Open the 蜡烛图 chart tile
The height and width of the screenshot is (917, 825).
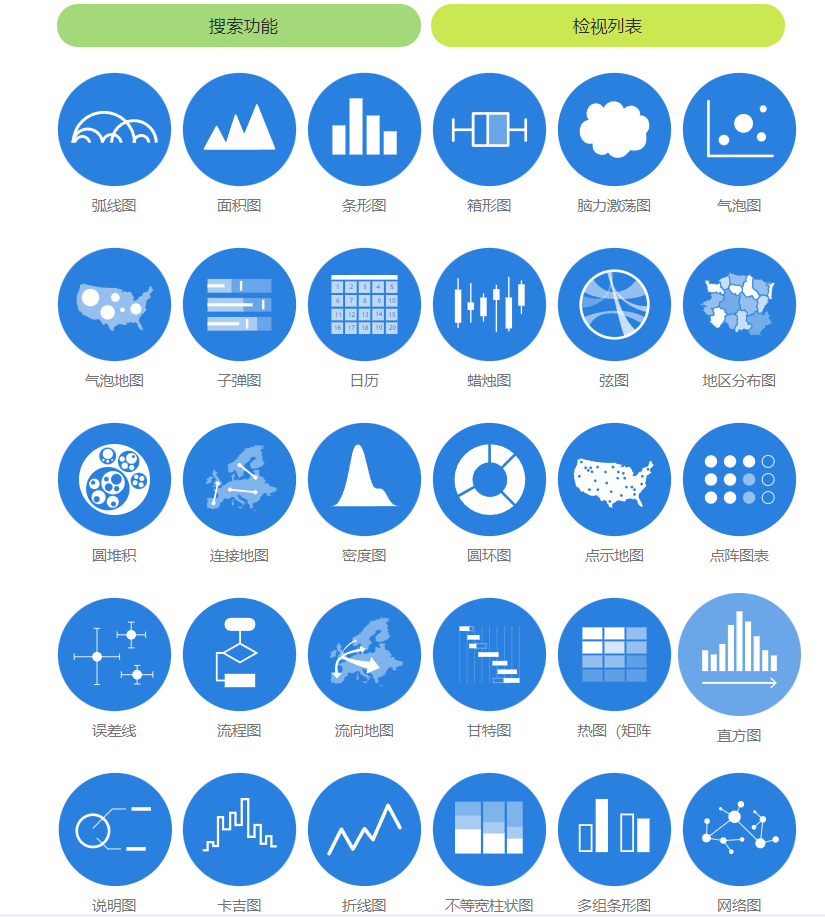pyautogui.click(x=489, y=305)
